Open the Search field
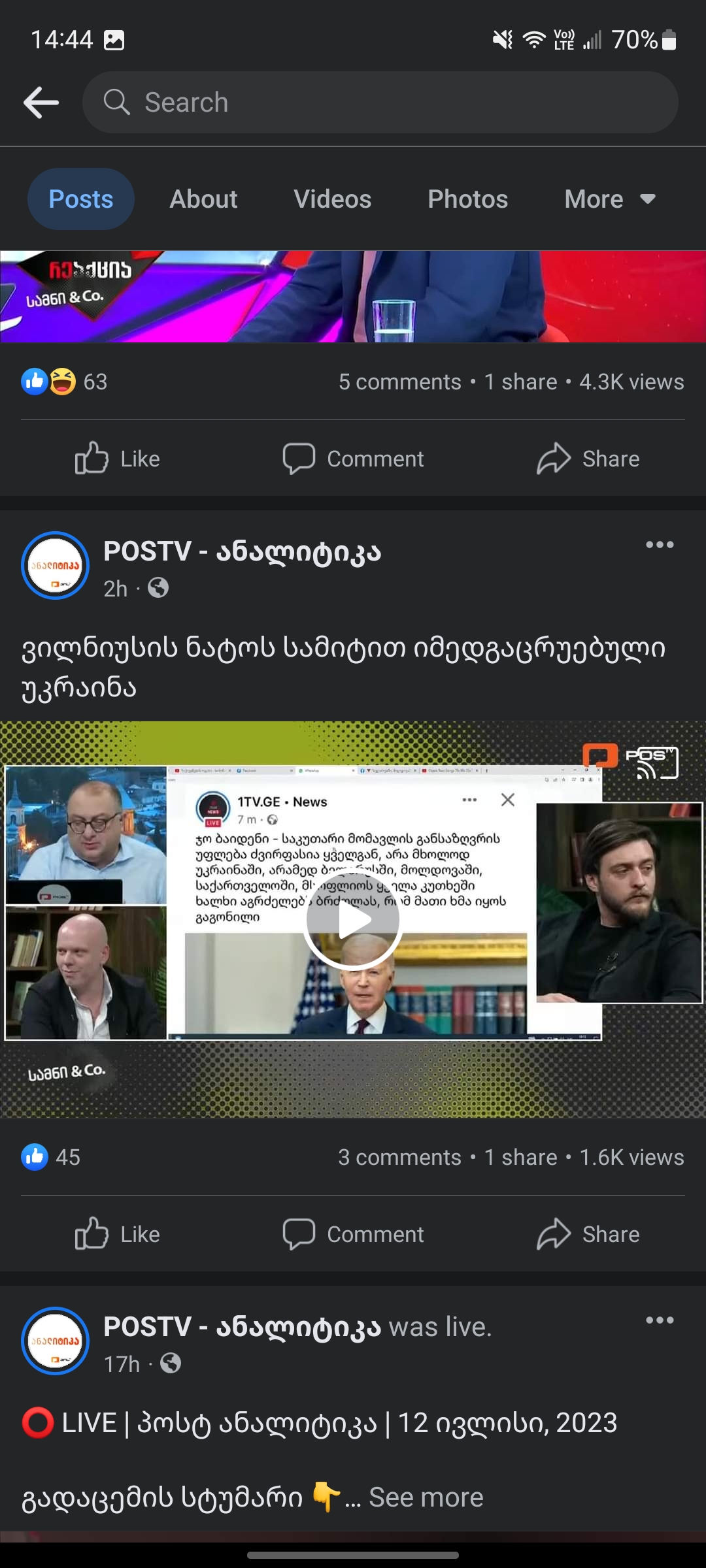Screen dimensions: 706x1568 tap(379, 103)
